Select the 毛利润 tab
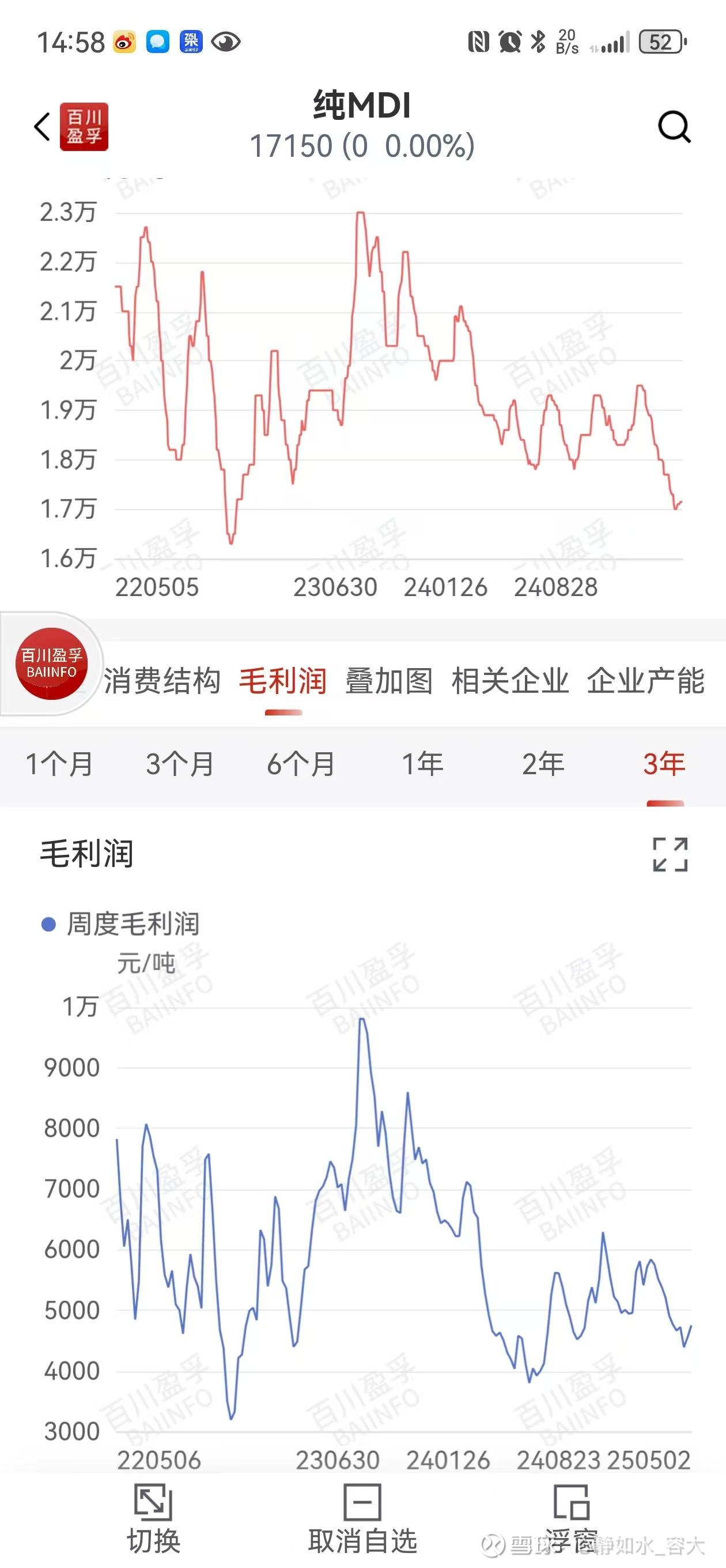 click(x=283, y=680)
